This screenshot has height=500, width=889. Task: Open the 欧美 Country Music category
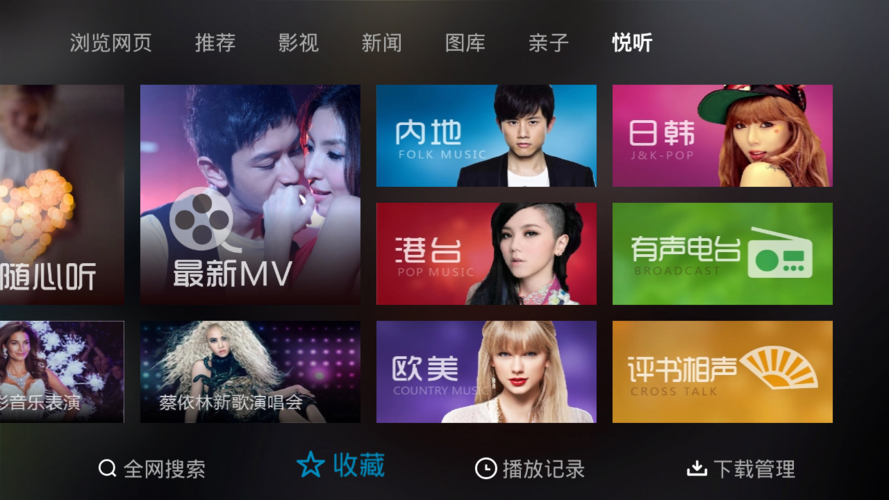486,371
